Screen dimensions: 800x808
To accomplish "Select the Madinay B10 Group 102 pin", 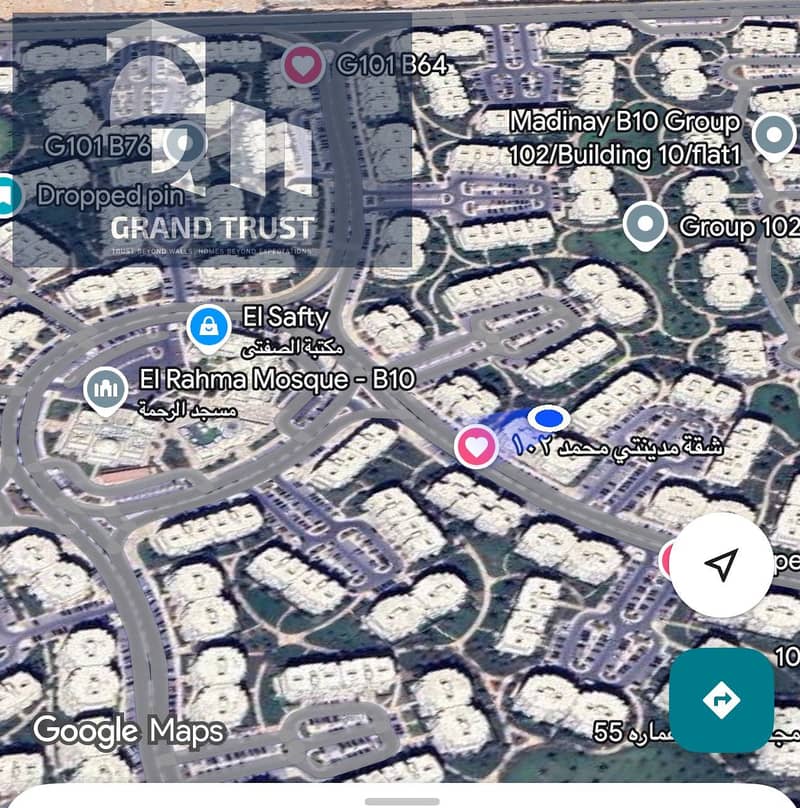I will 772,135.
